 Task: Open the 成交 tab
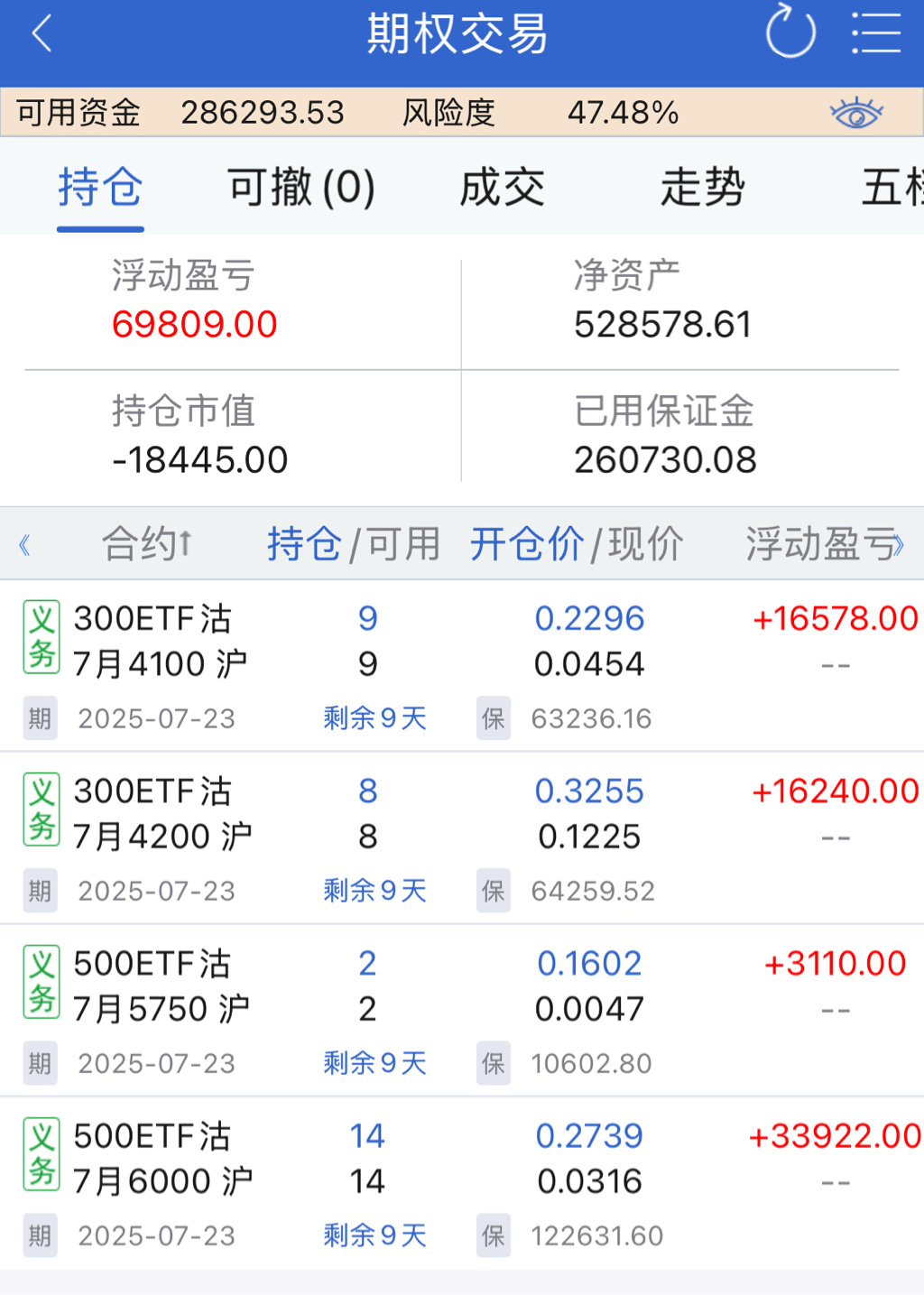pyautogui.click(x=502, y=188)
